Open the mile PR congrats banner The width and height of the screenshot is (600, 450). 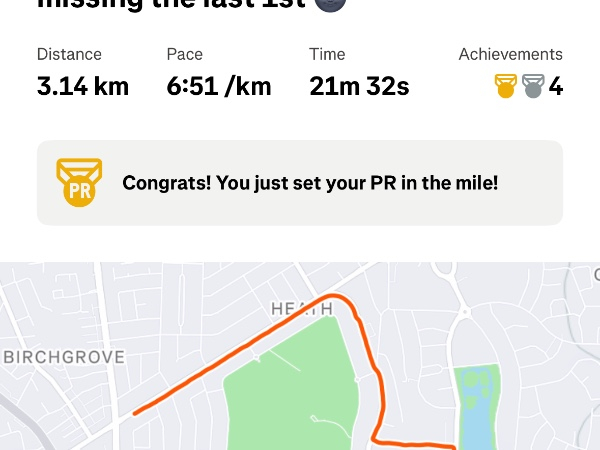[300, 183]
